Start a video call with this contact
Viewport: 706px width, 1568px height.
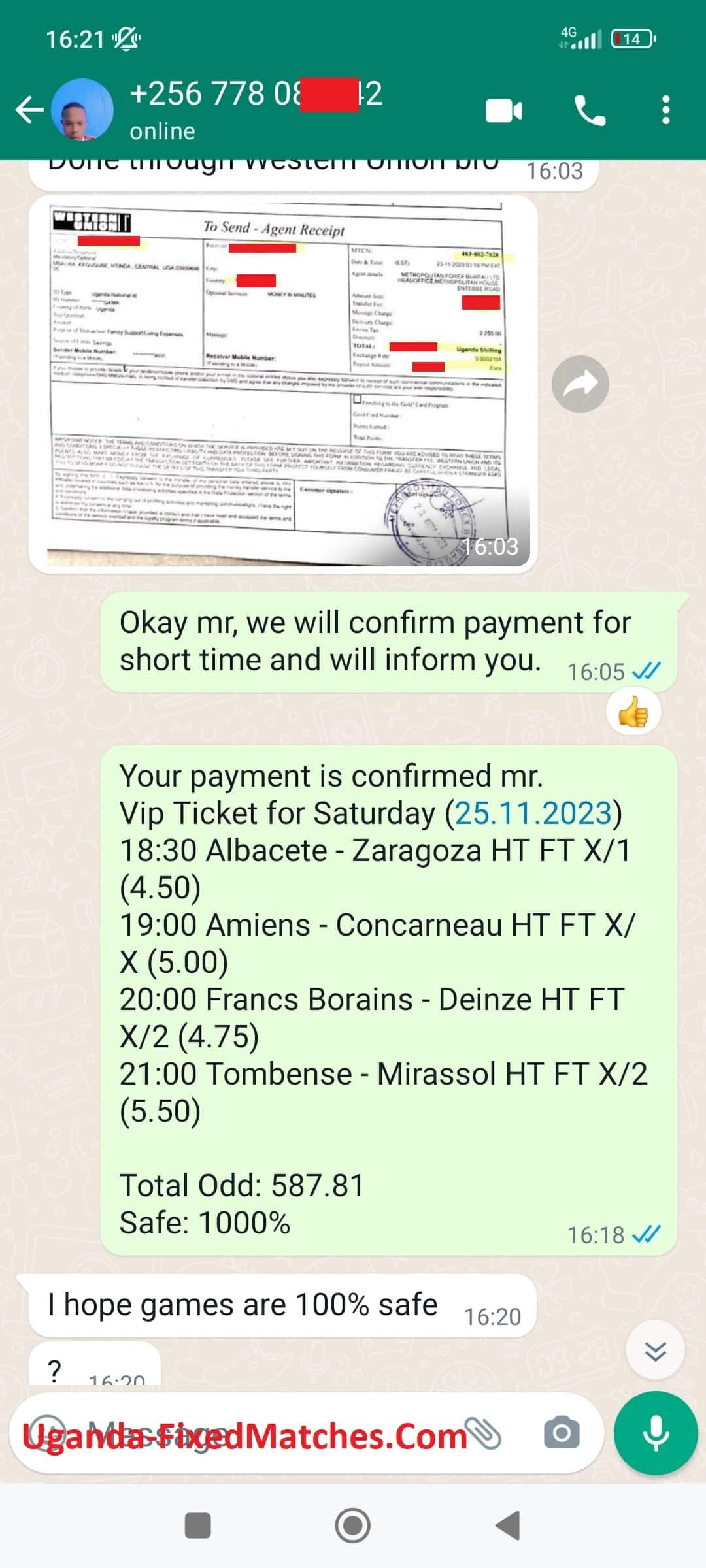pyautogui.click(x=503, y=110)
